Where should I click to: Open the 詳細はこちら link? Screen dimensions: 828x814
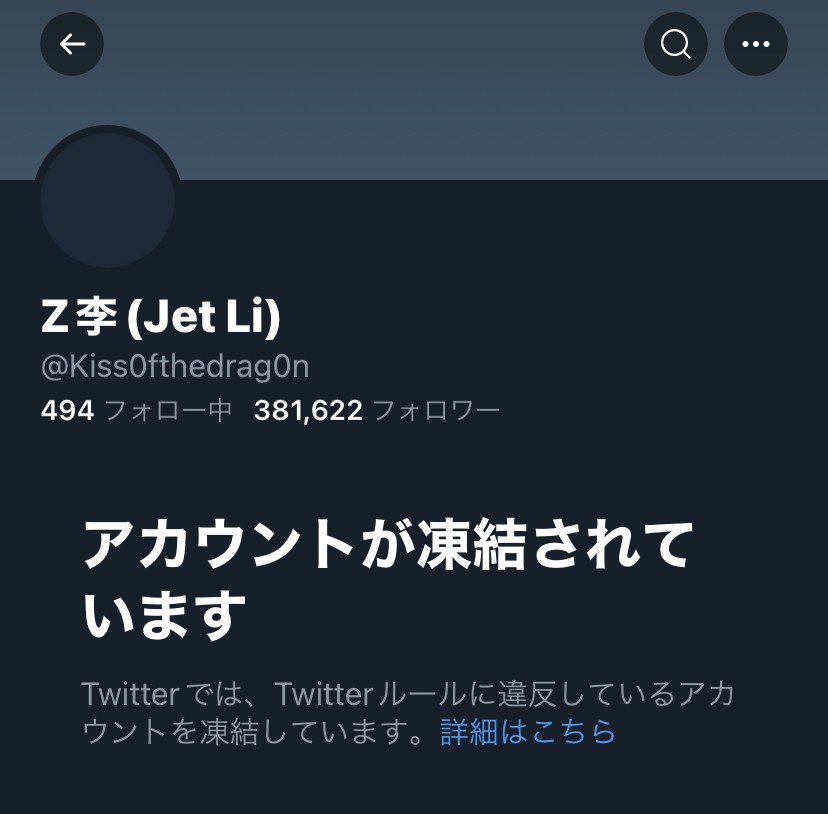pos(528,732)
